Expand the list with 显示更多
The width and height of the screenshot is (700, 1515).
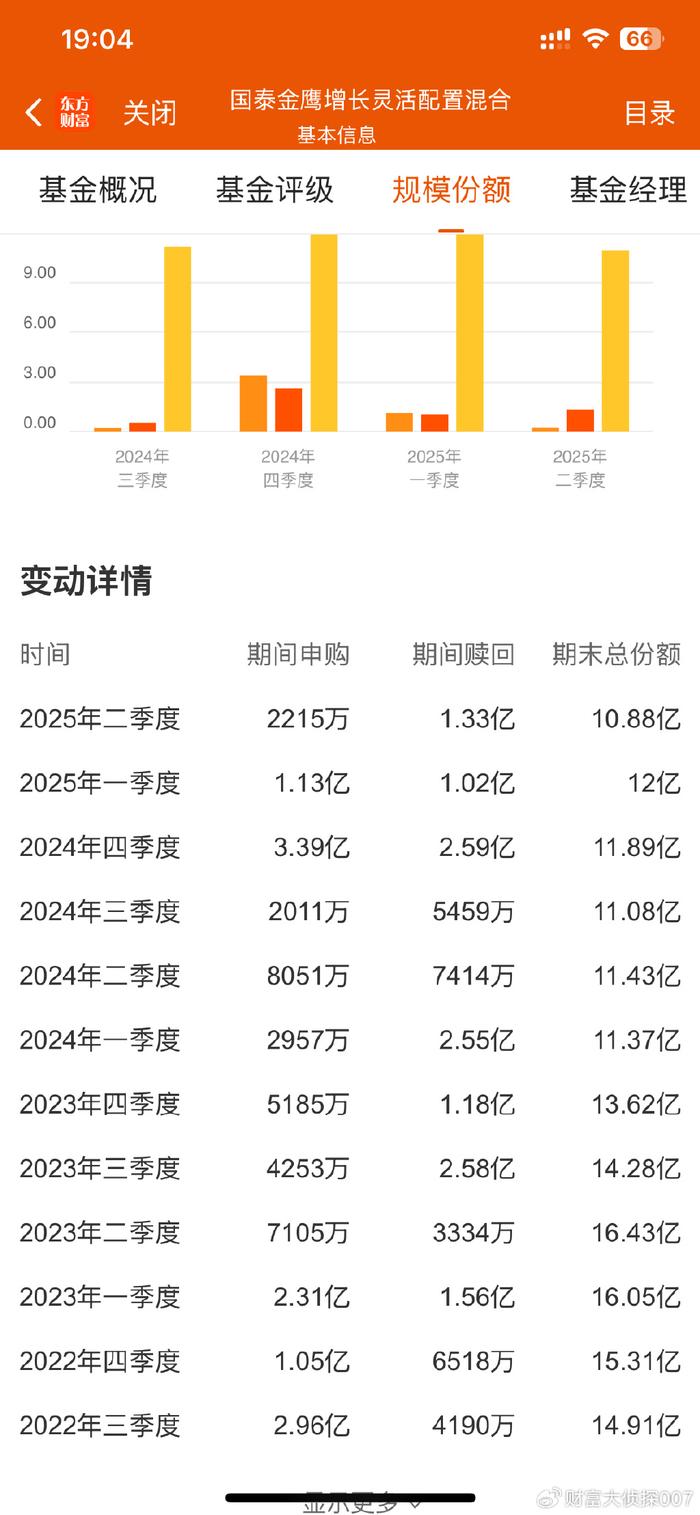363,1501
